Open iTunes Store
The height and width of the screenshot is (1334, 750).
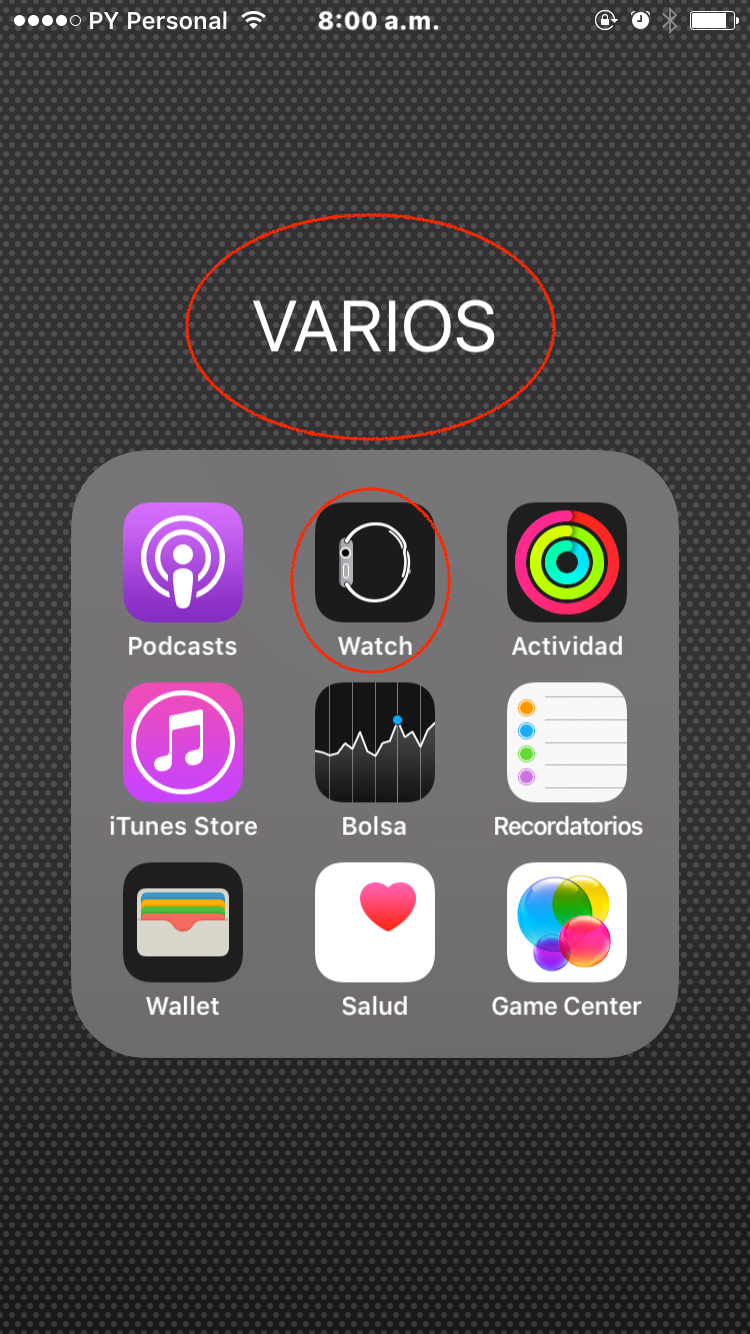(183, 742)
